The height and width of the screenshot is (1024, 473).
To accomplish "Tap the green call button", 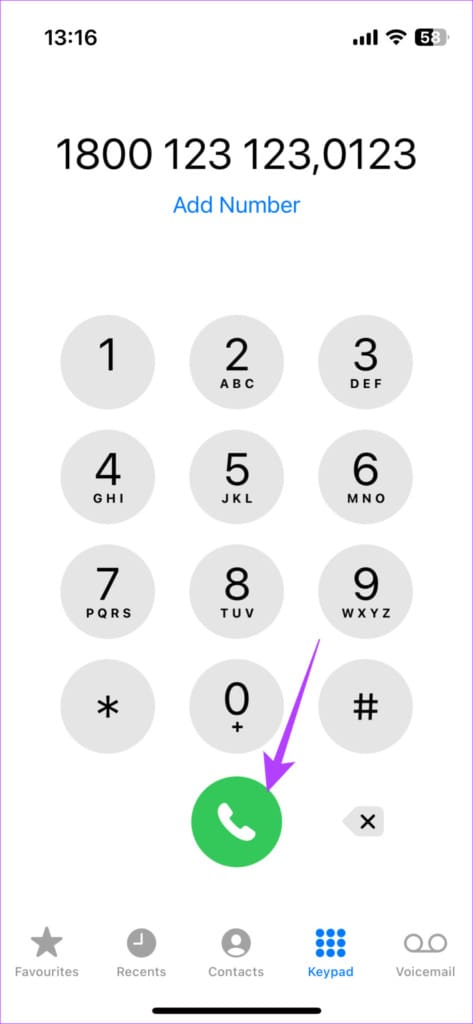I will click(236, 821).
